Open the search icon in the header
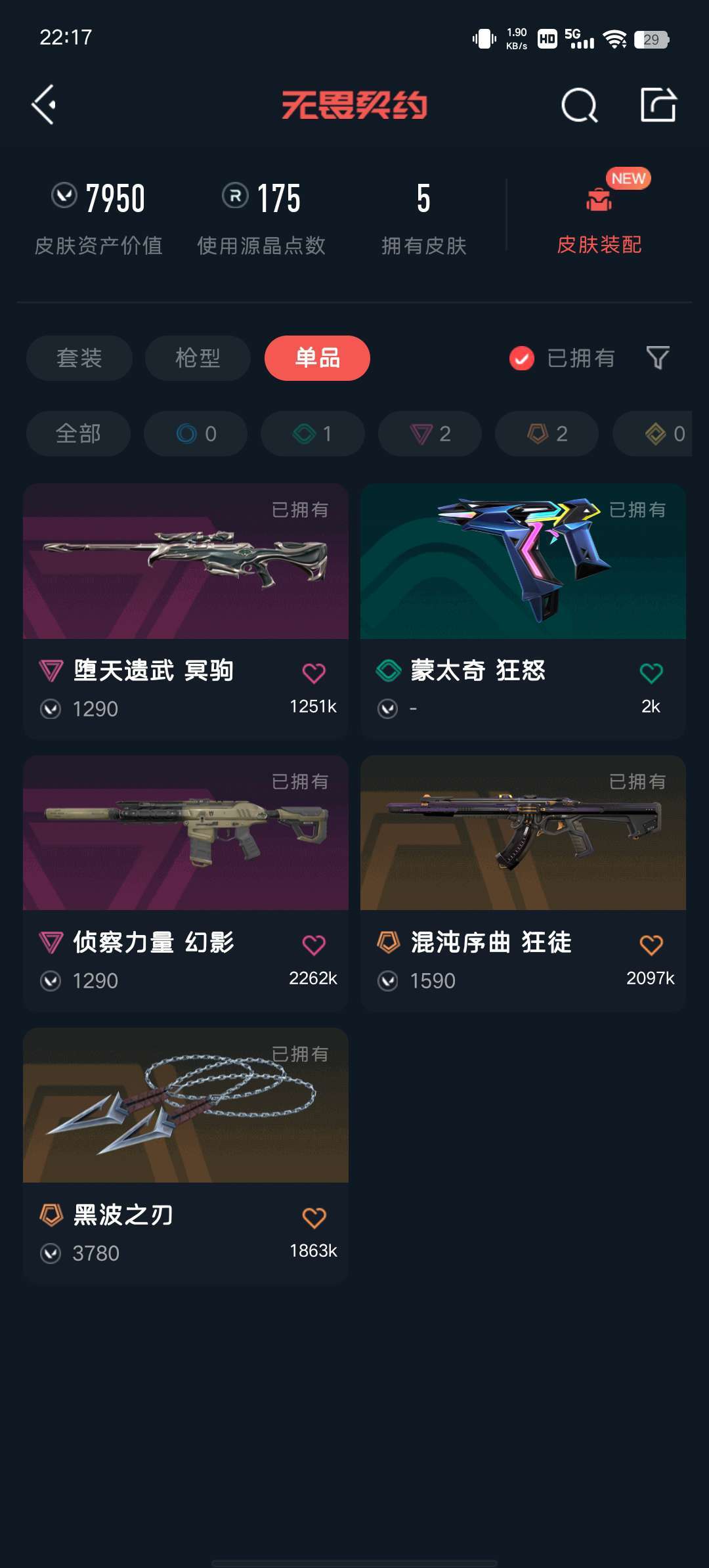 tap(579, 105)
